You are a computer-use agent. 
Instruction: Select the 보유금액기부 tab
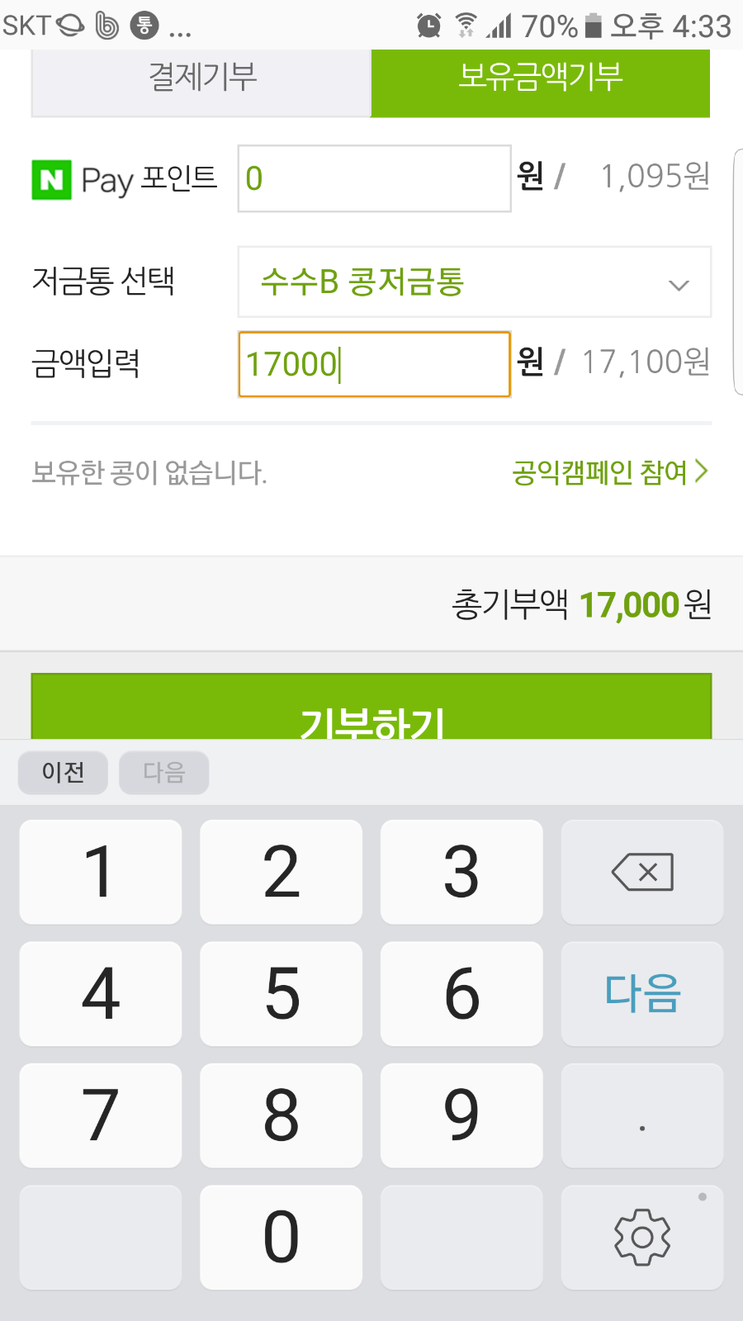point(540,82)
